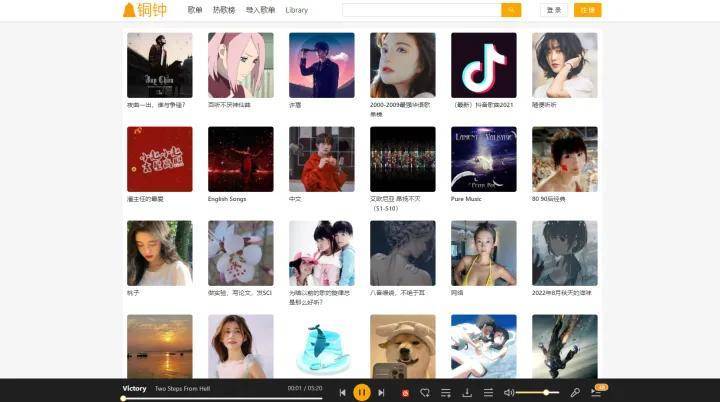Tap the orange search button

pos(511,10)
